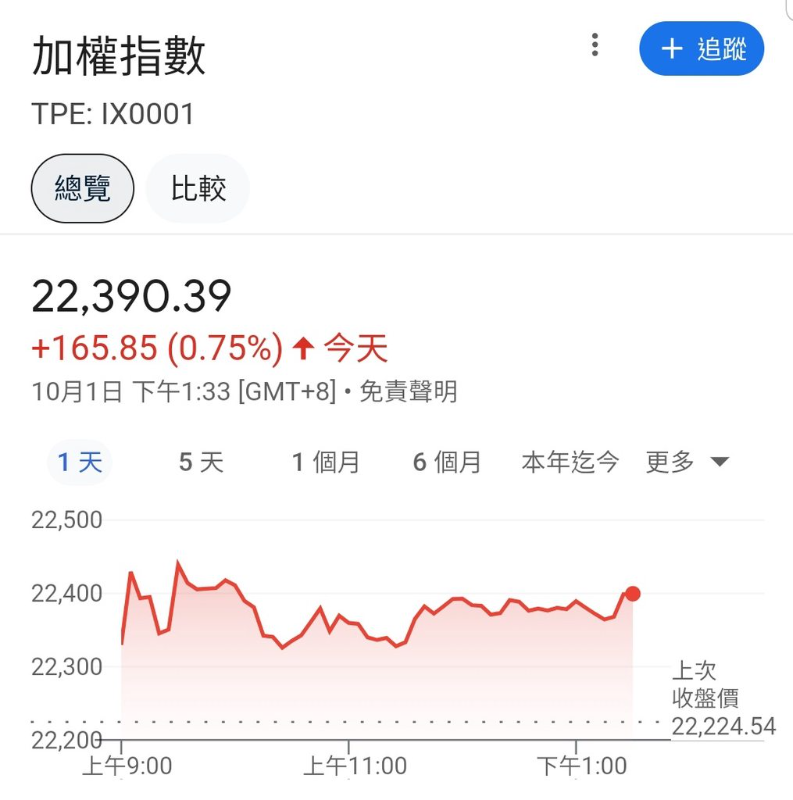Switch to the 比較 tab

pos(198,188)
